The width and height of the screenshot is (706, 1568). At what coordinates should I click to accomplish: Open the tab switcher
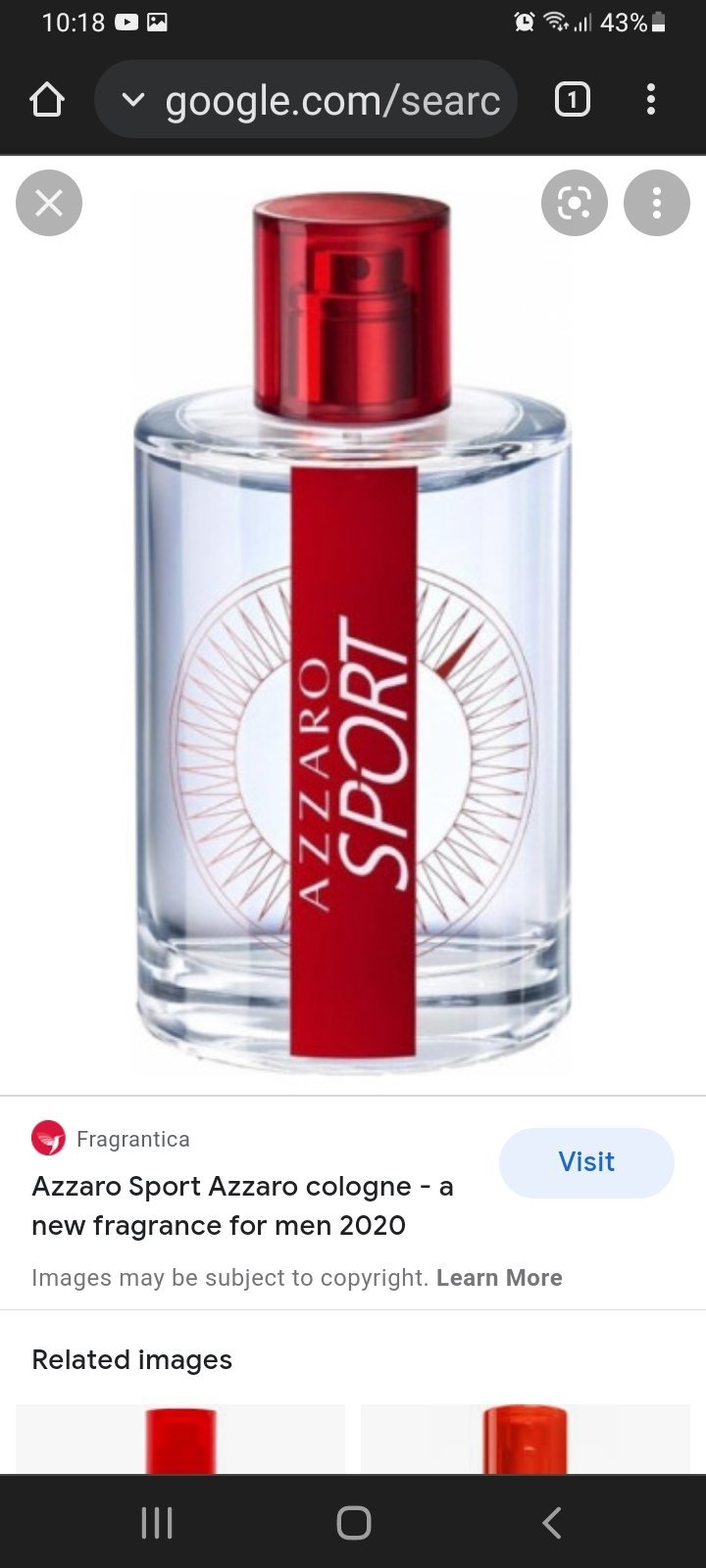pyautogui.click(x=573, y=100)
